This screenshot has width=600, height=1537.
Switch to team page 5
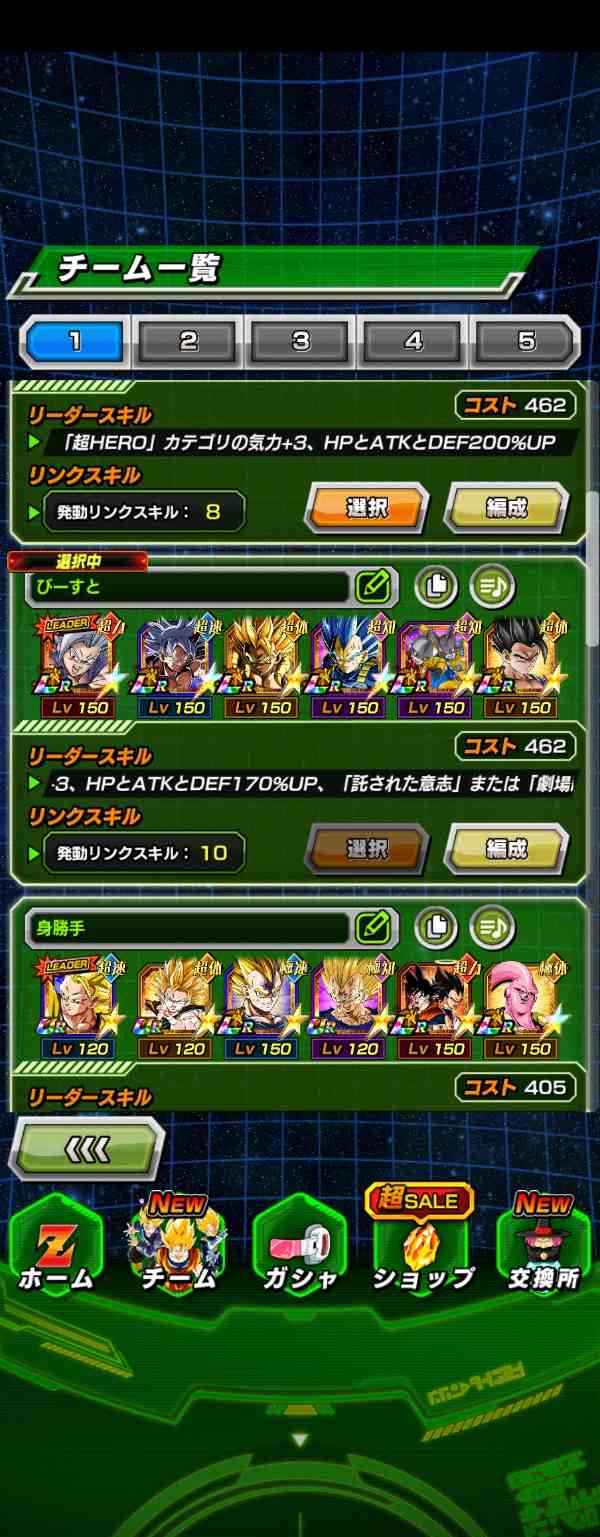526,342
